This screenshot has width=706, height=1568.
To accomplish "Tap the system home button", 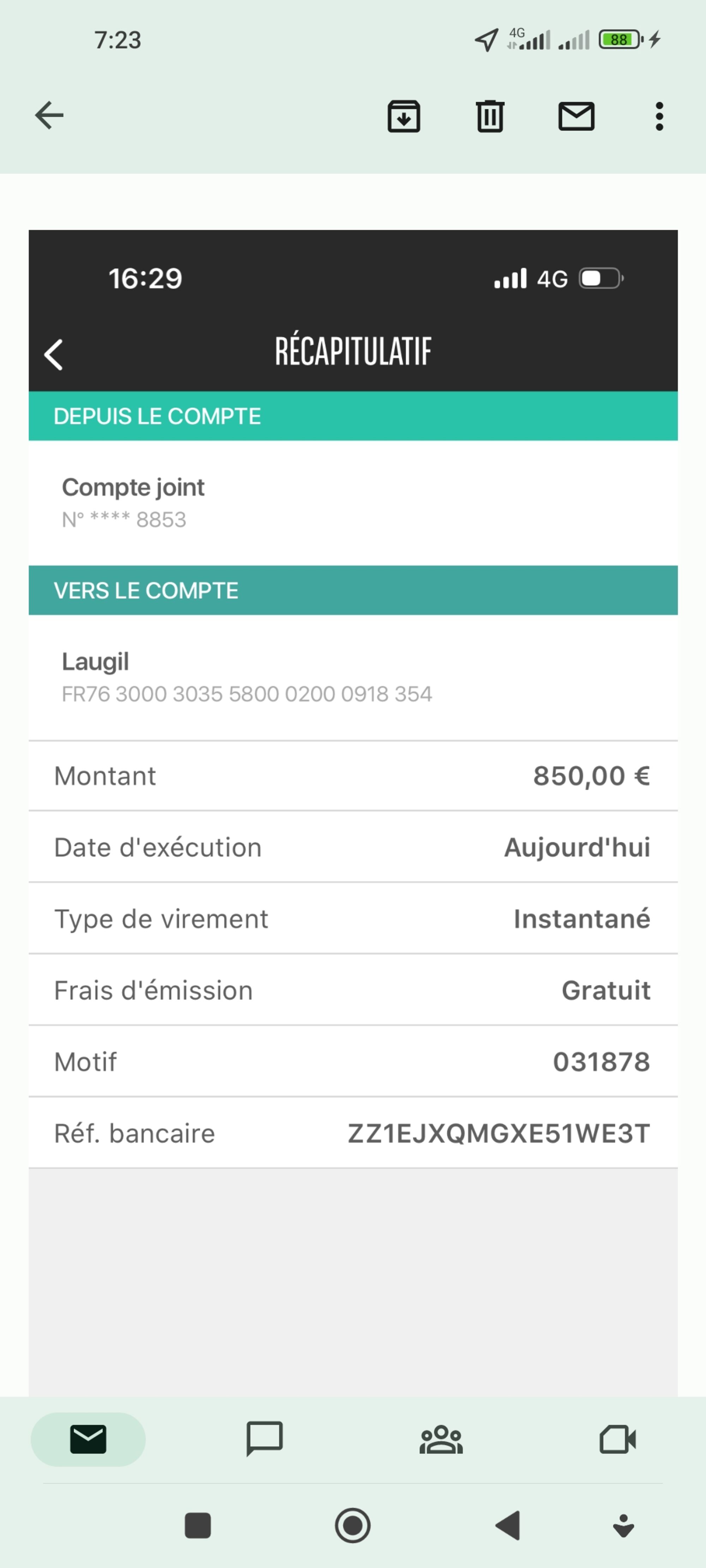I will coord(353,1525).
